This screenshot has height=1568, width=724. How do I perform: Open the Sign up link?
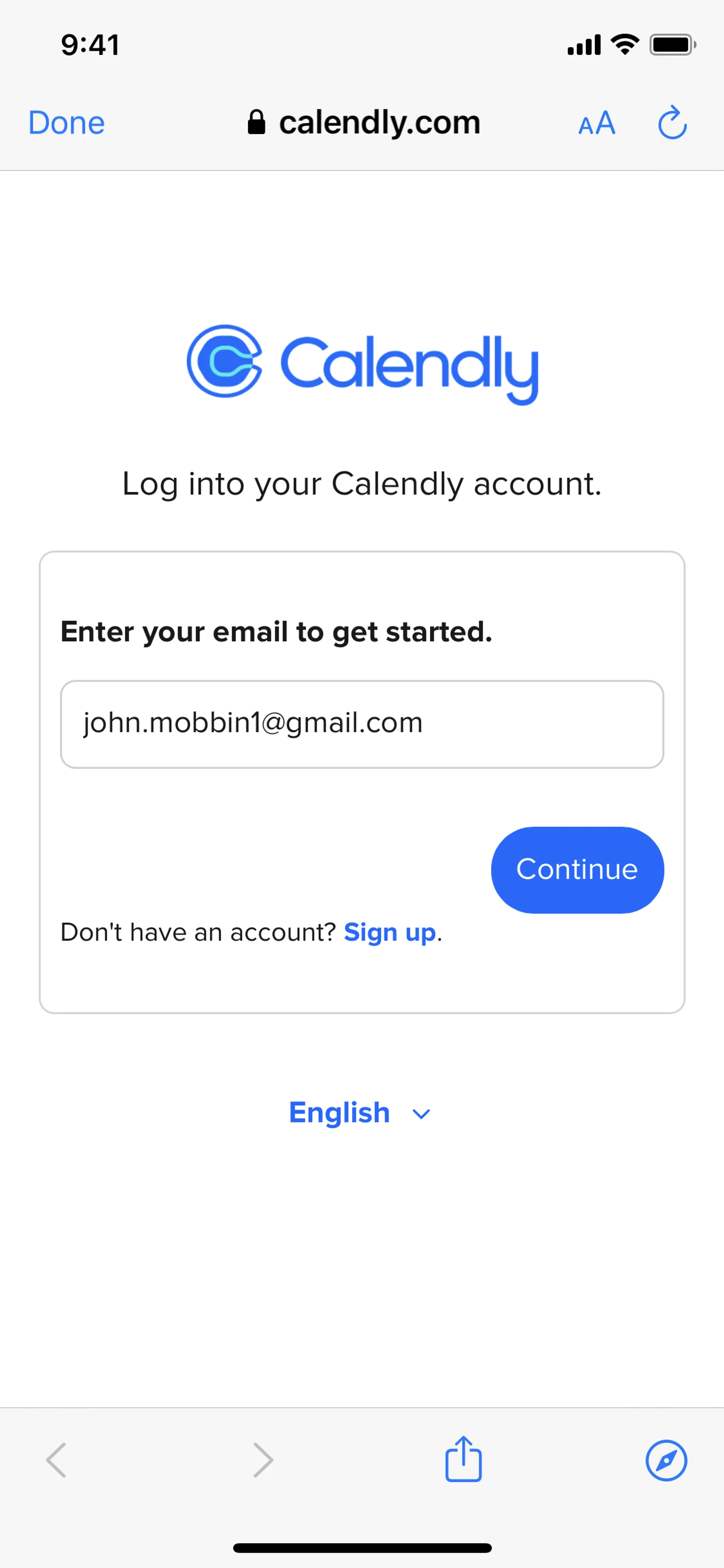[x=390, y=932]
